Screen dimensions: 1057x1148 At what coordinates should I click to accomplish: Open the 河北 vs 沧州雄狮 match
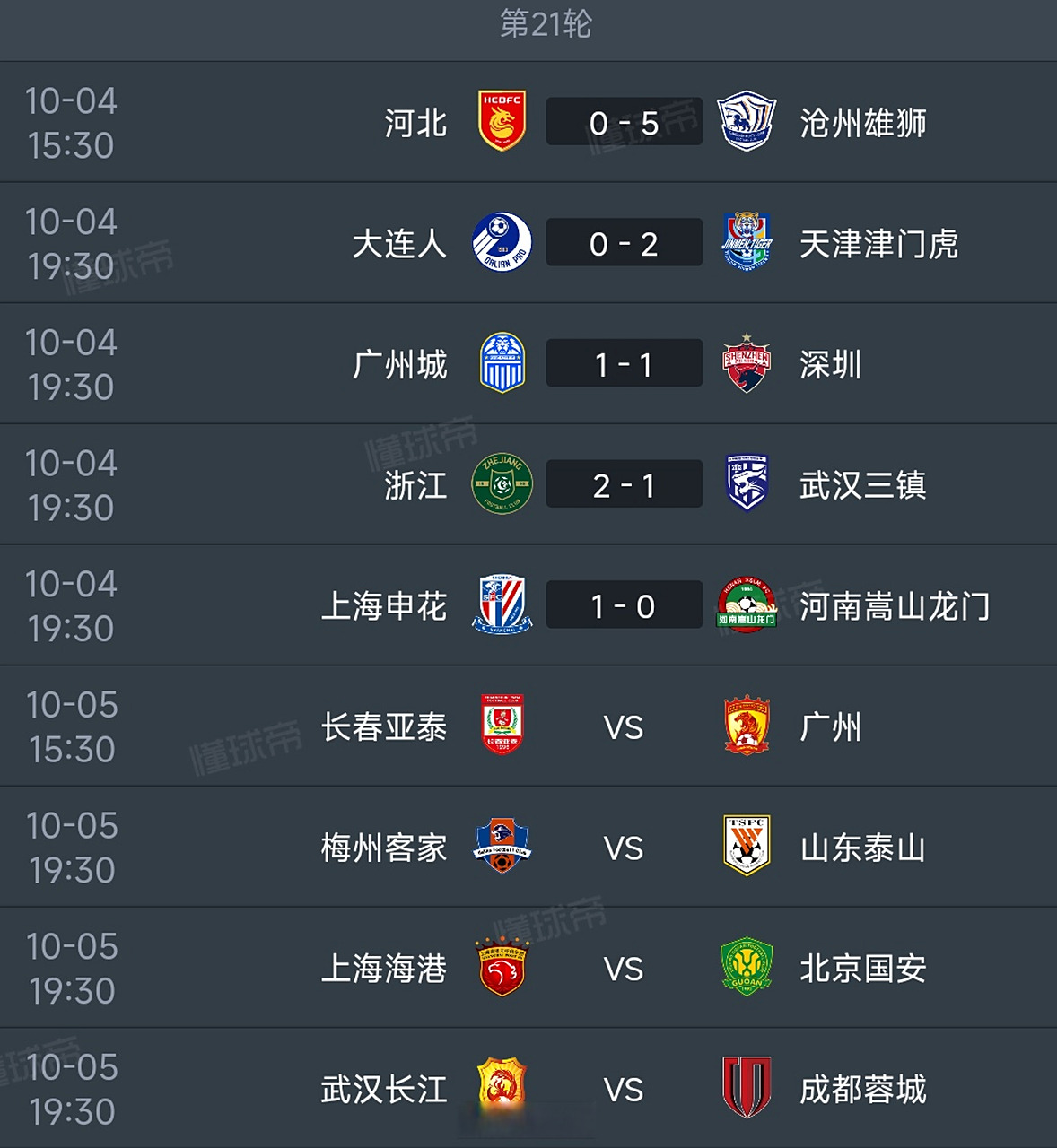(x=623, y=123)
